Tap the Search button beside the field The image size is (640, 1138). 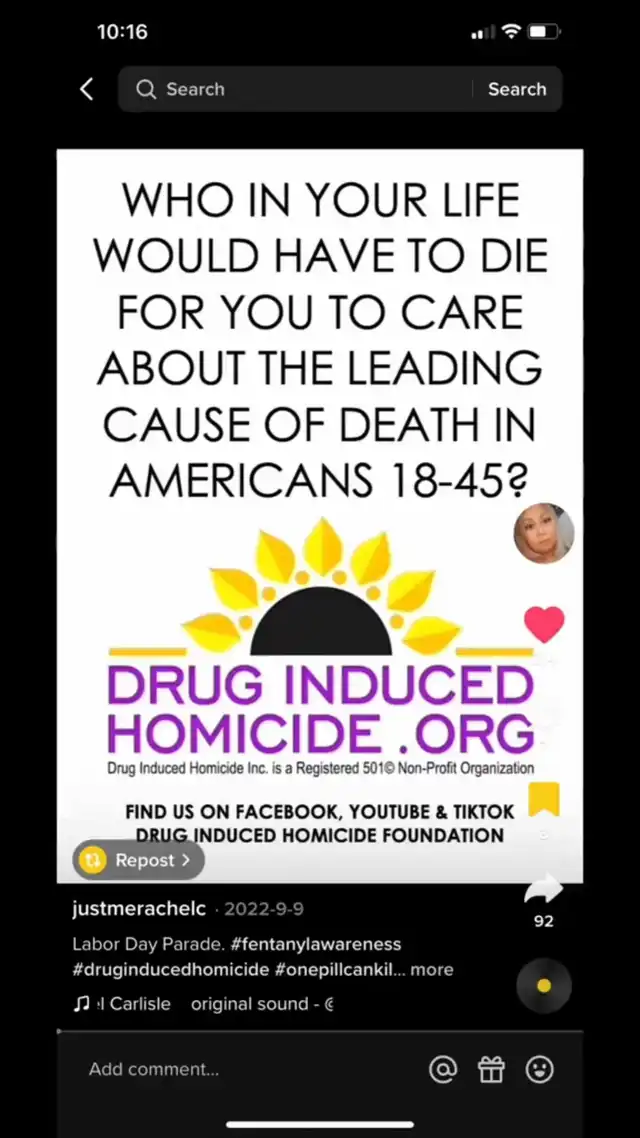(x=517, y=89)
